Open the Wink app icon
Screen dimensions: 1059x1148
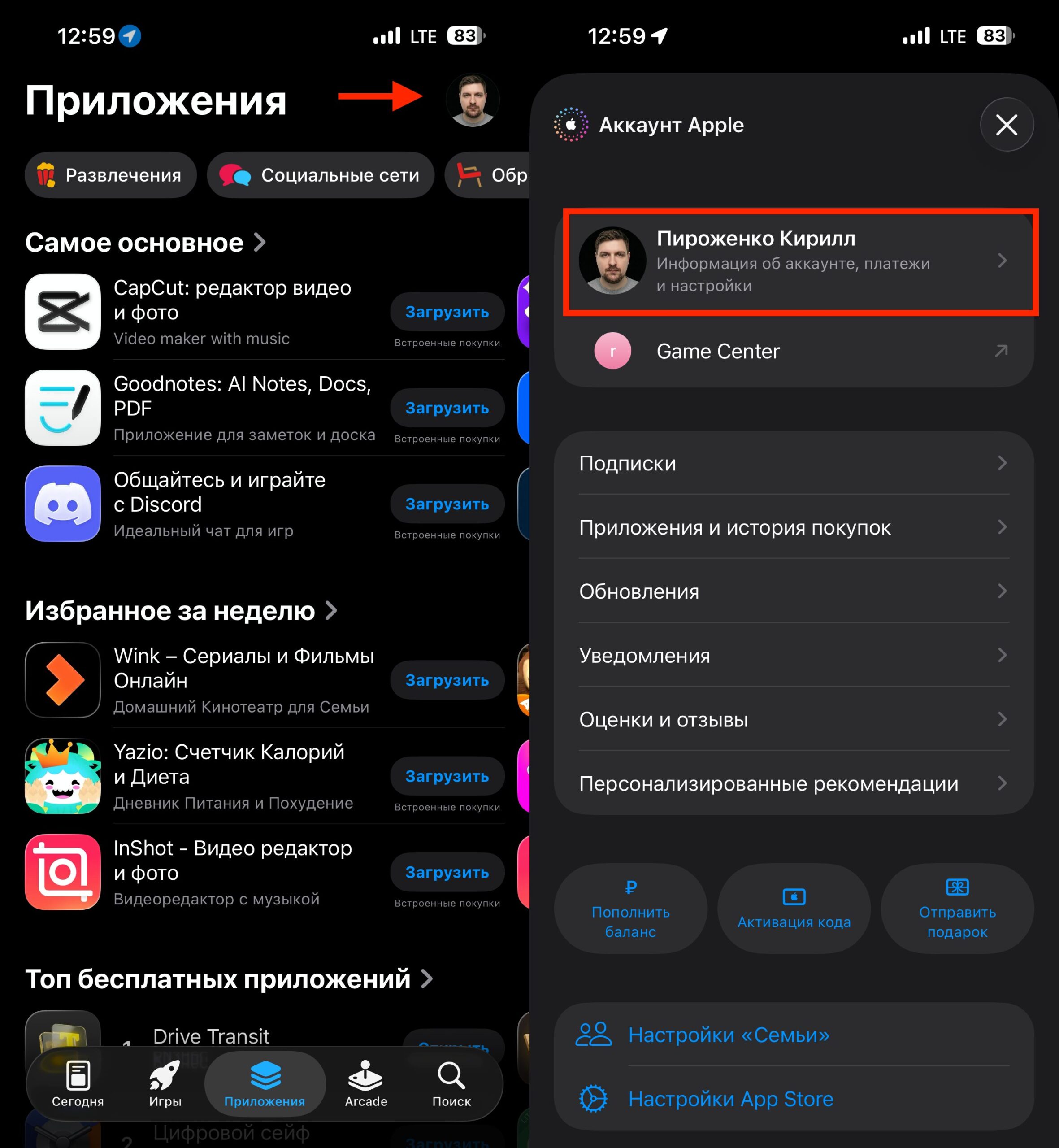click(63, 680)
